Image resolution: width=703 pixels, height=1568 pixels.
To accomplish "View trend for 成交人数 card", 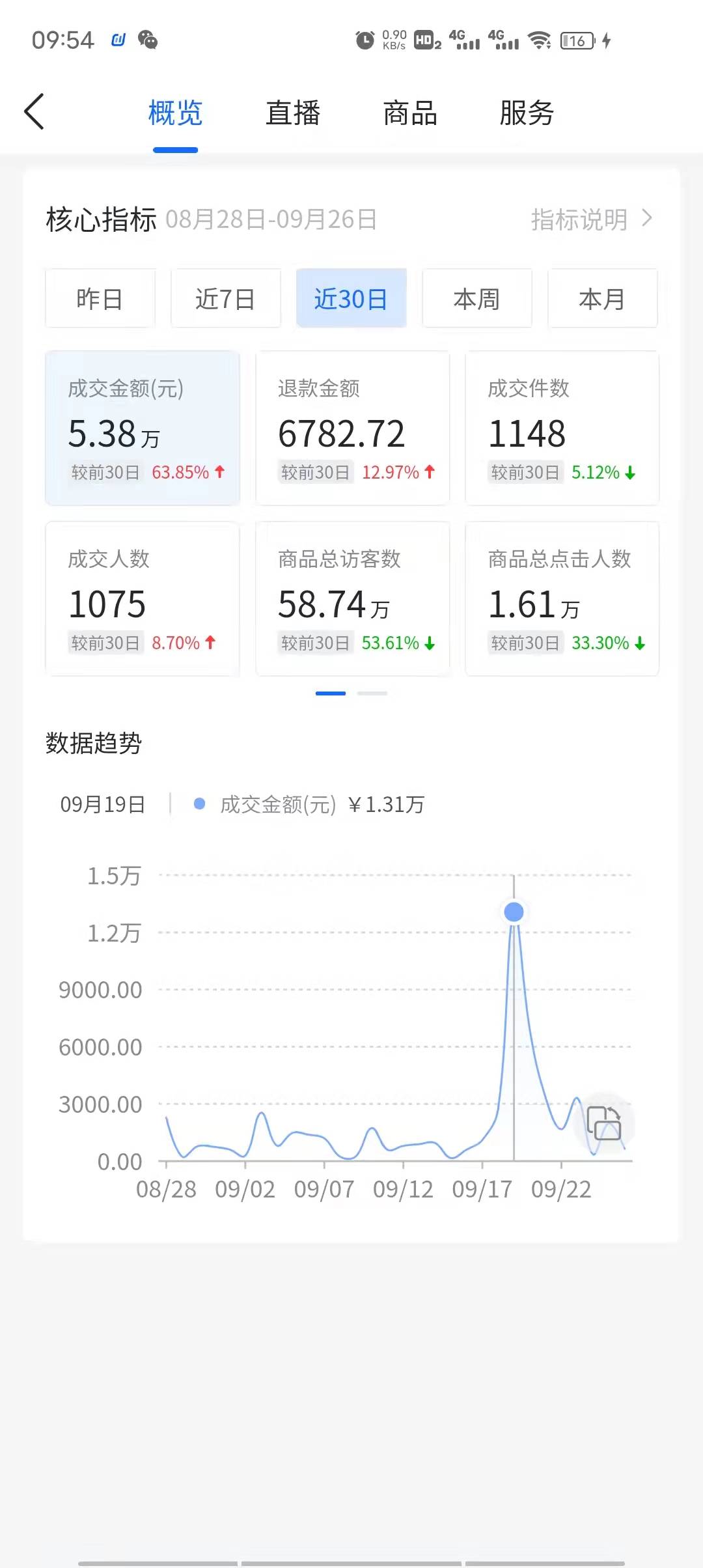I will click(143, 599).
